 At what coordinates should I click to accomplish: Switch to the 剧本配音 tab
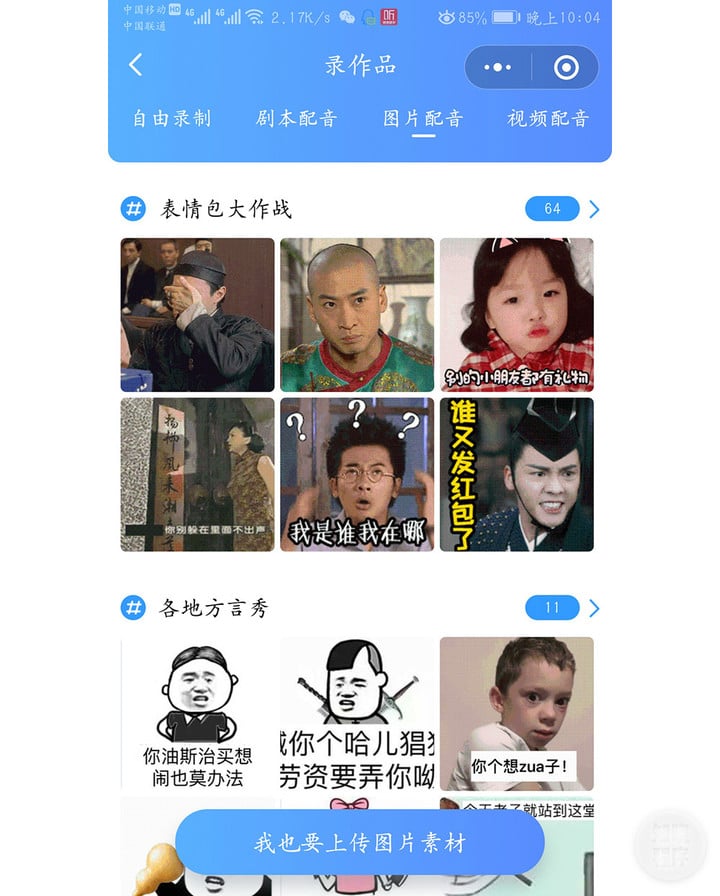(297, 118)
